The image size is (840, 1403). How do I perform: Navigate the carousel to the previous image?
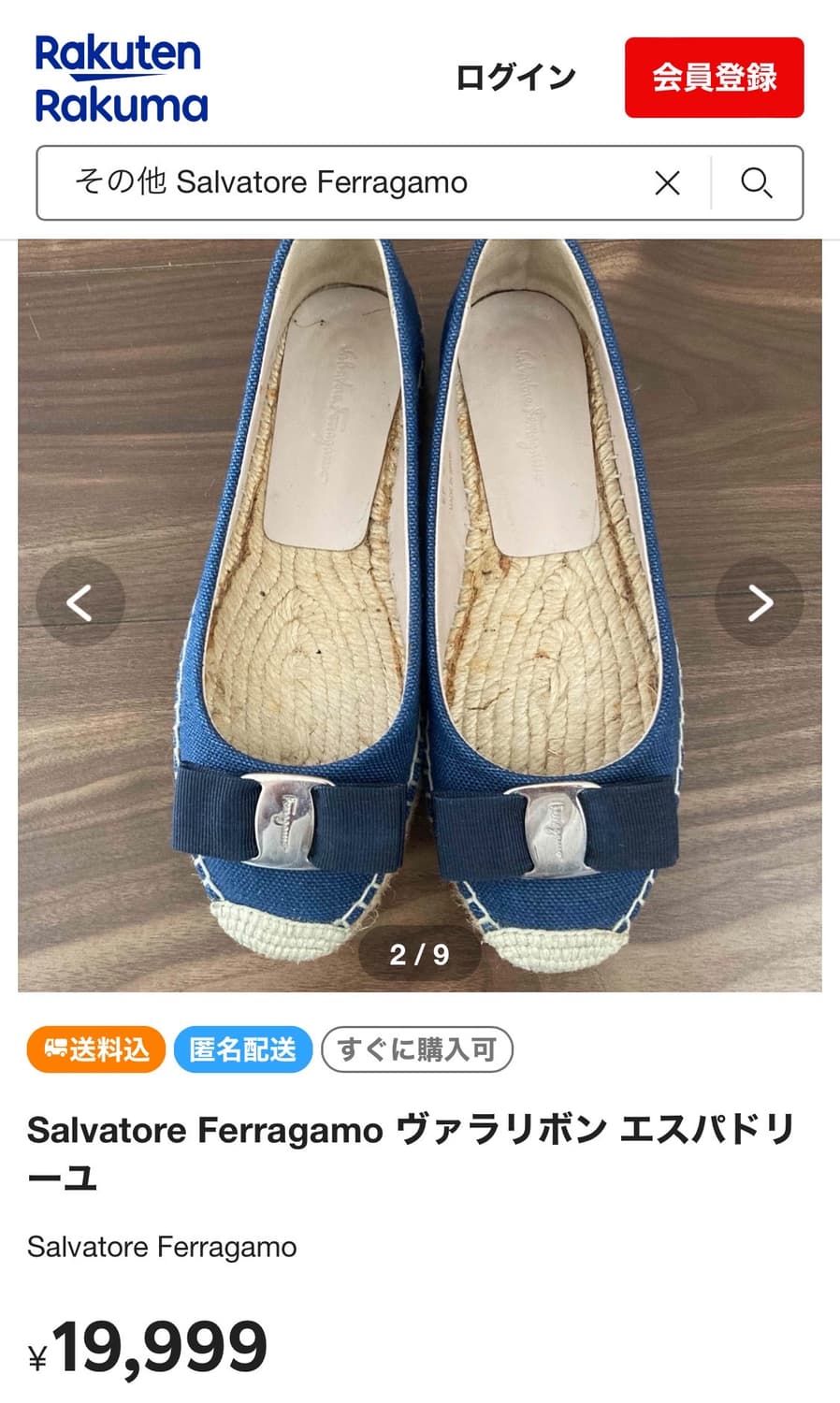tap(80, 601)
